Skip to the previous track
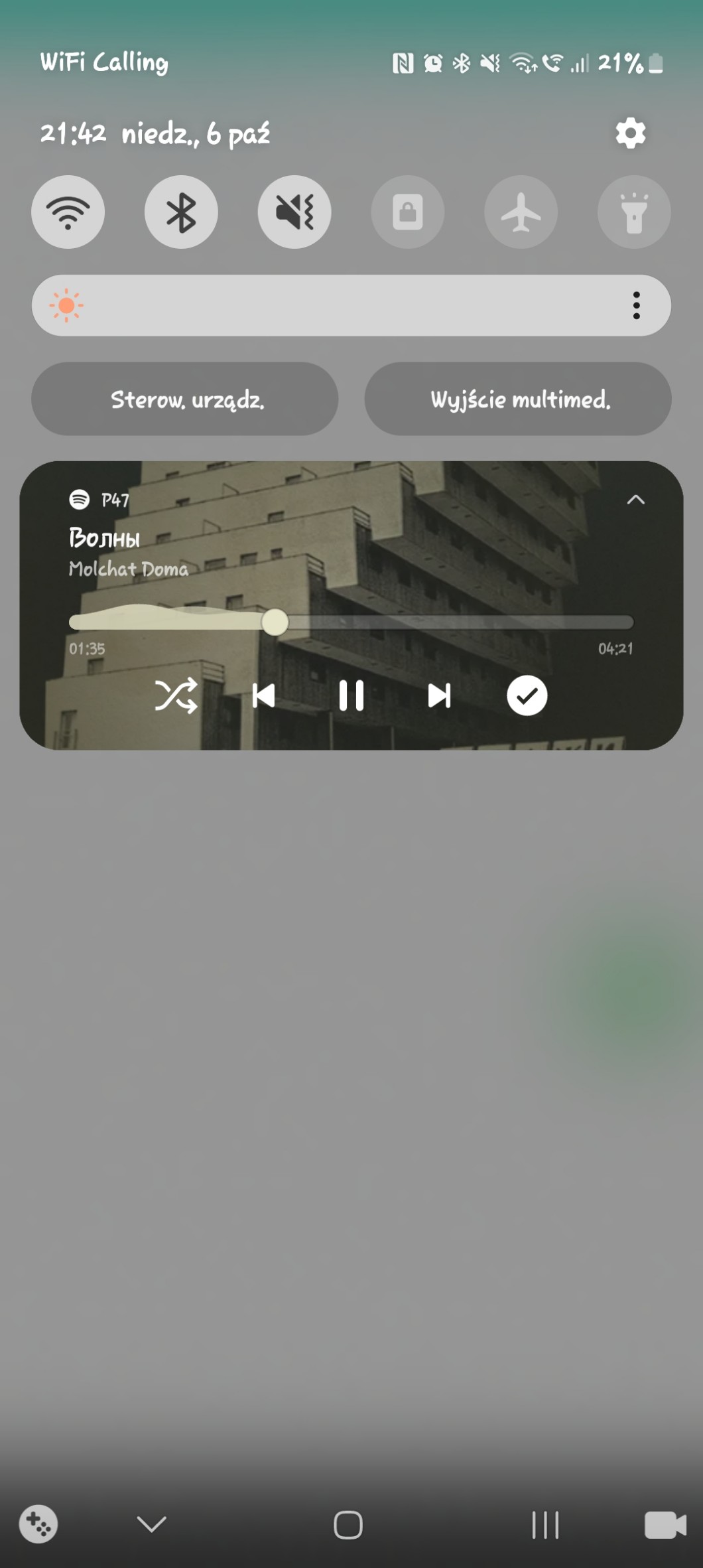This screenshot has height=1568, width=703. [264, 695]
